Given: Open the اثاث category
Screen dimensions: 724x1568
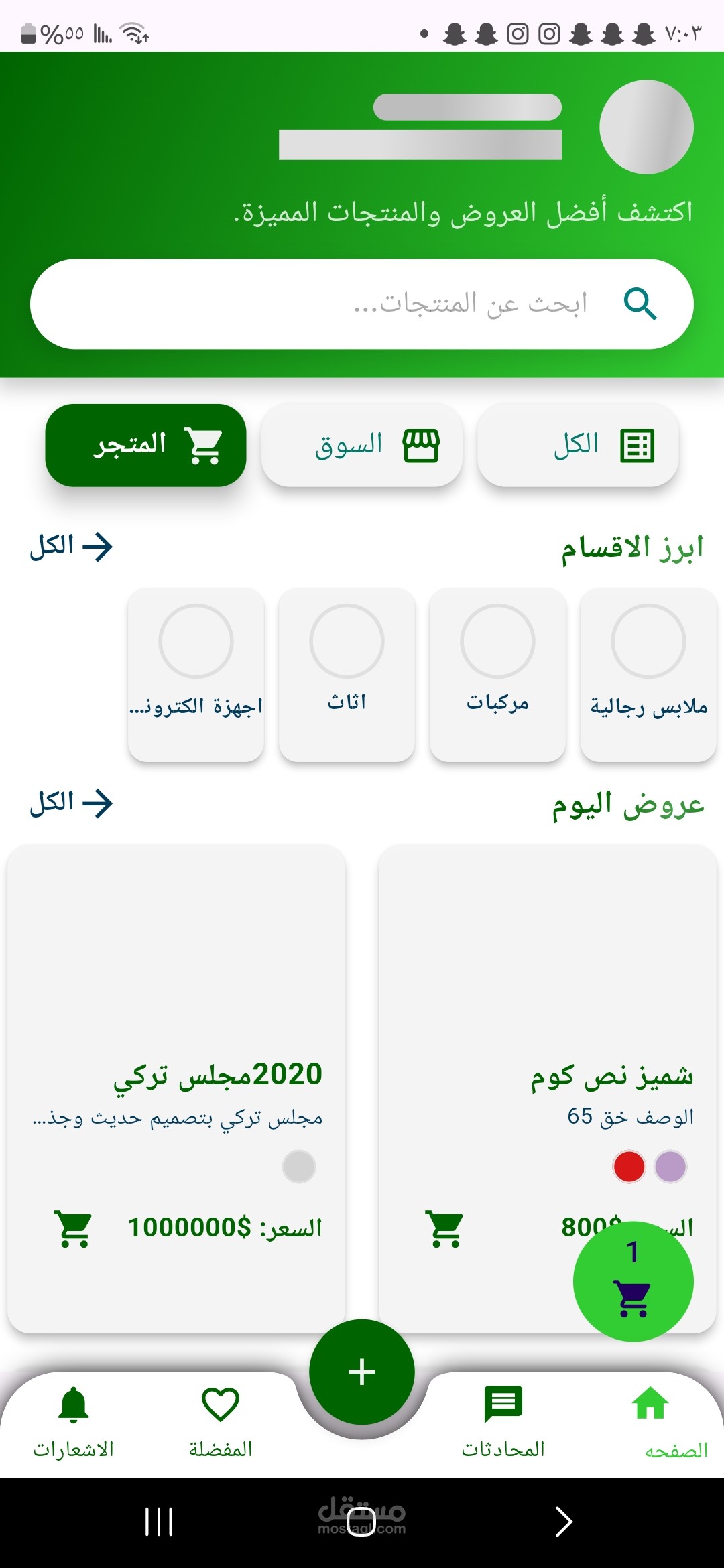Looking at the screenshot, I should pos(347,675).
